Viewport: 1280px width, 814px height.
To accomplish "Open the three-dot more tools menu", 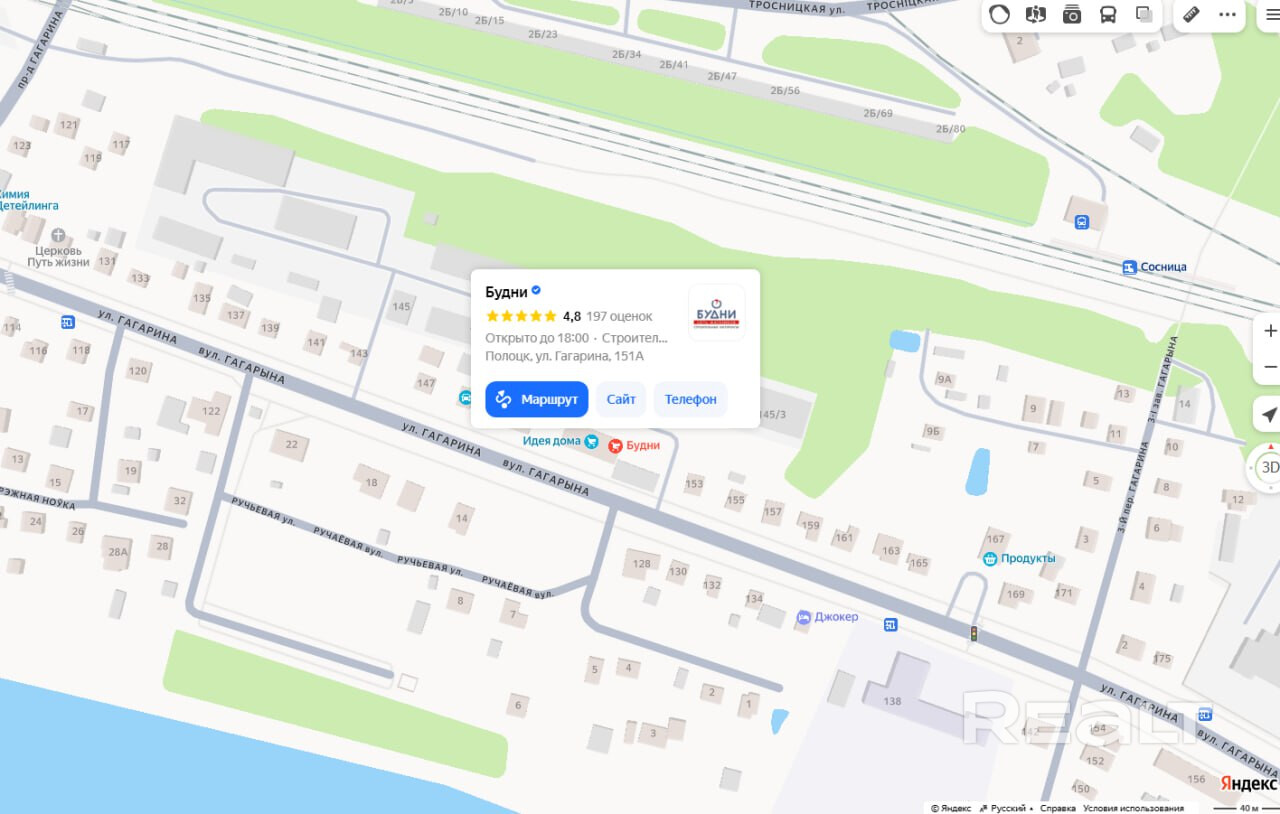I will [x=1227, y=14].
